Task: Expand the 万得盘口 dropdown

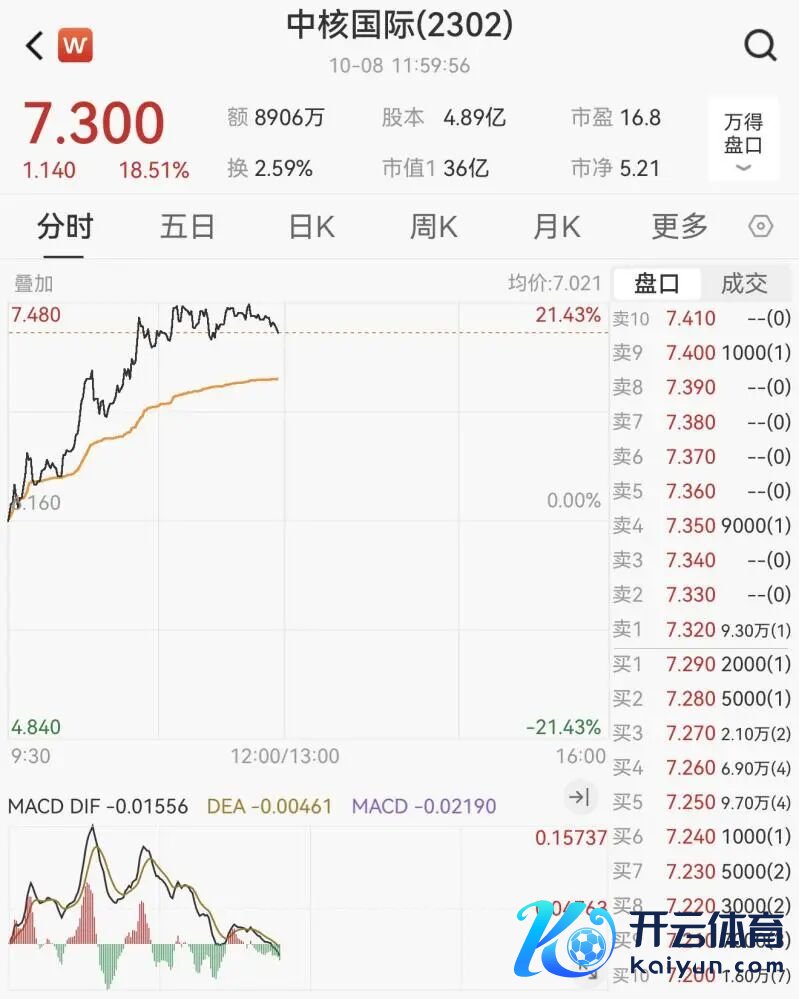Action: 743,141
